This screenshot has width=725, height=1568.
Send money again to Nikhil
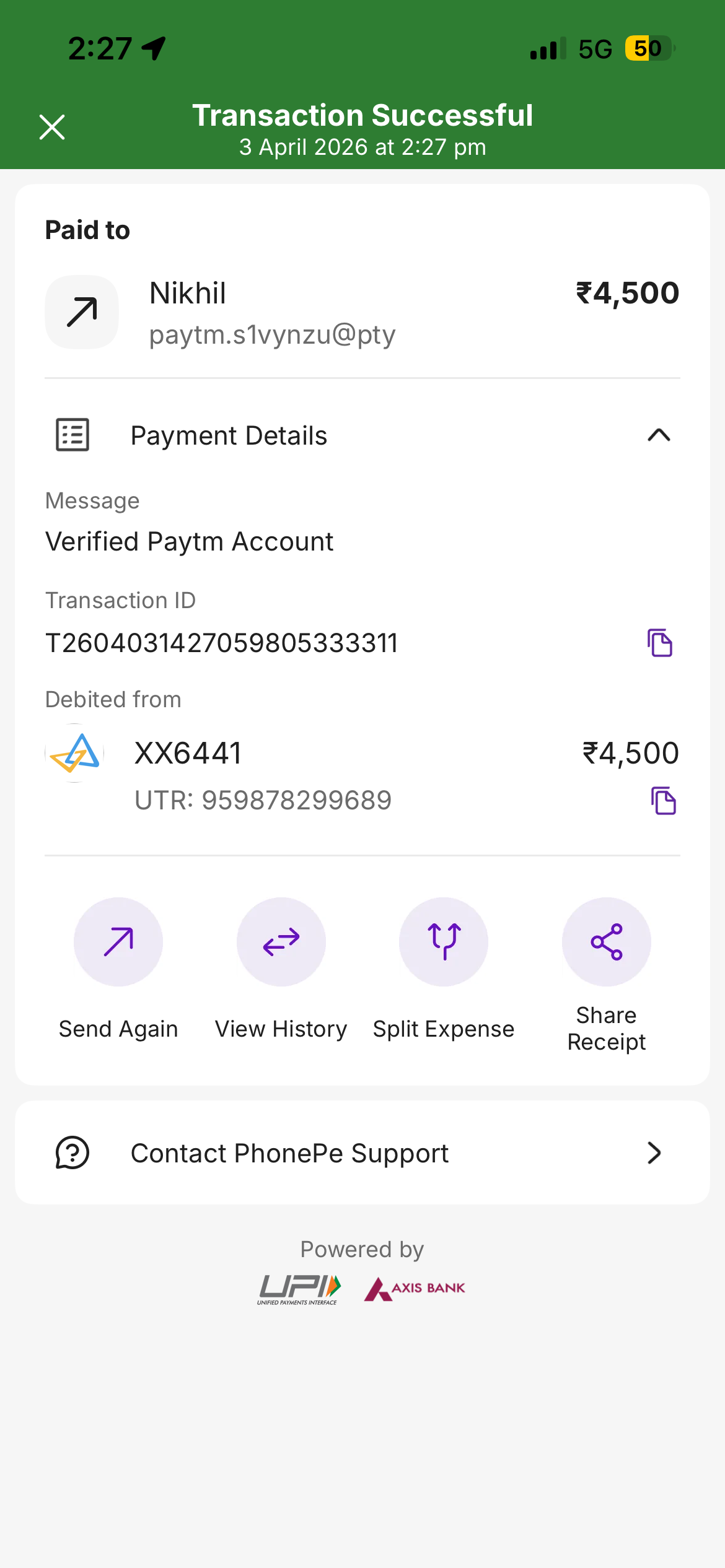pos(118,942)
